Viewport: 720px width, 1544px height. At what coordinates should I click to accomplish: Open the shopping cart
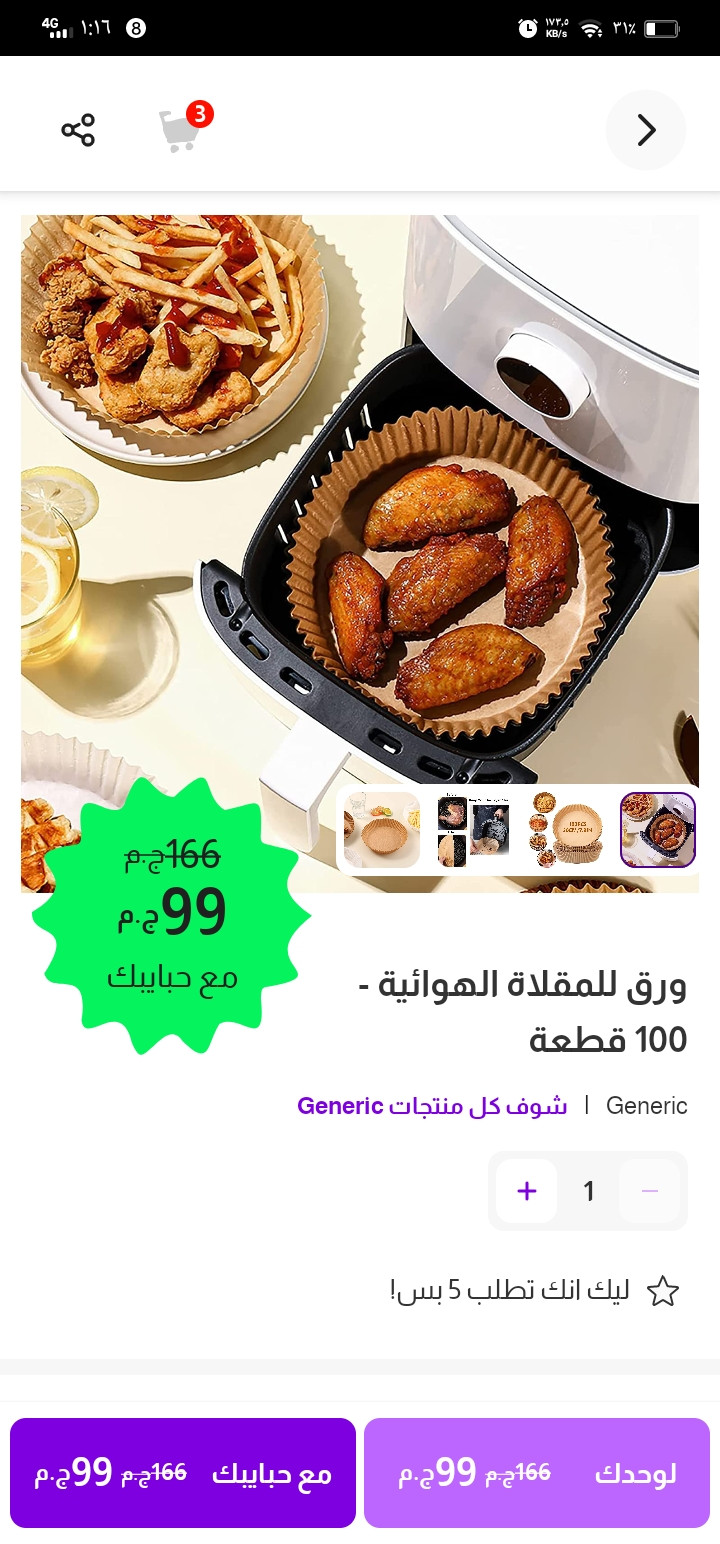tap(180, 130)
